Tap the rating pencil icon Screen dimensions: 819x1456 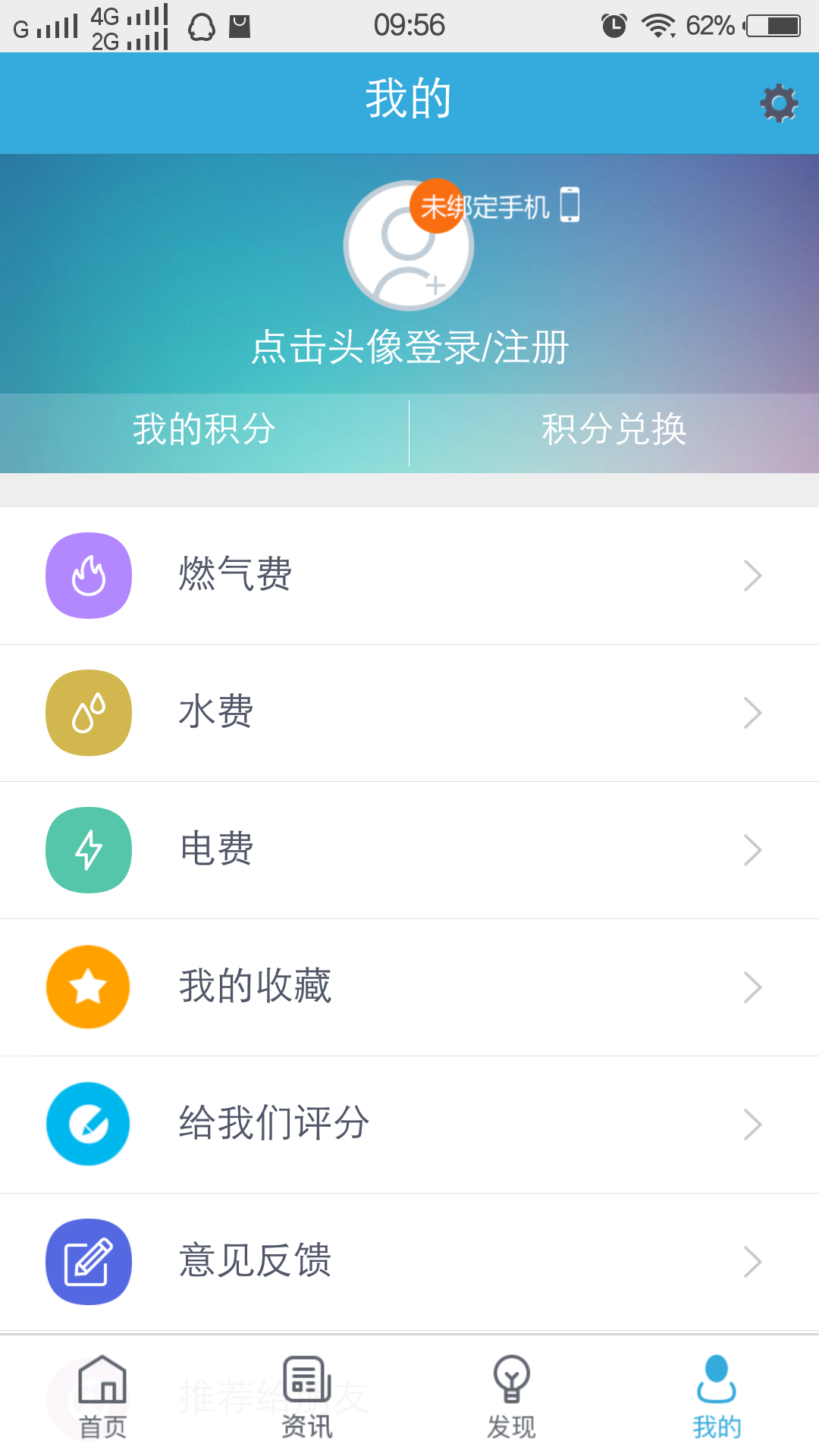pyautogui.click(x=88, y=1124)
